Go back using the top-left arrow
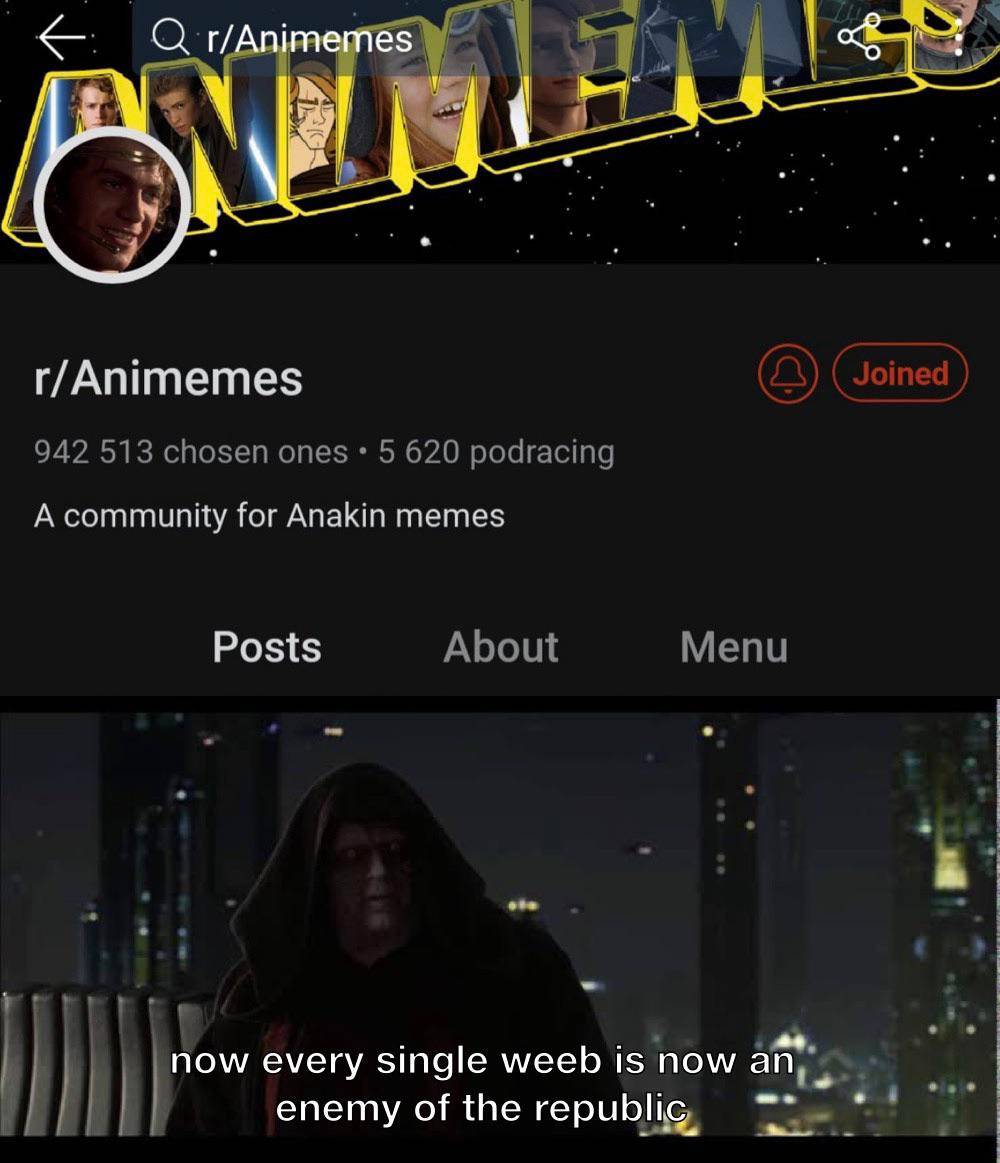Image resolution: width=1000 pixels, height=1163 pixels. (61, 38)
